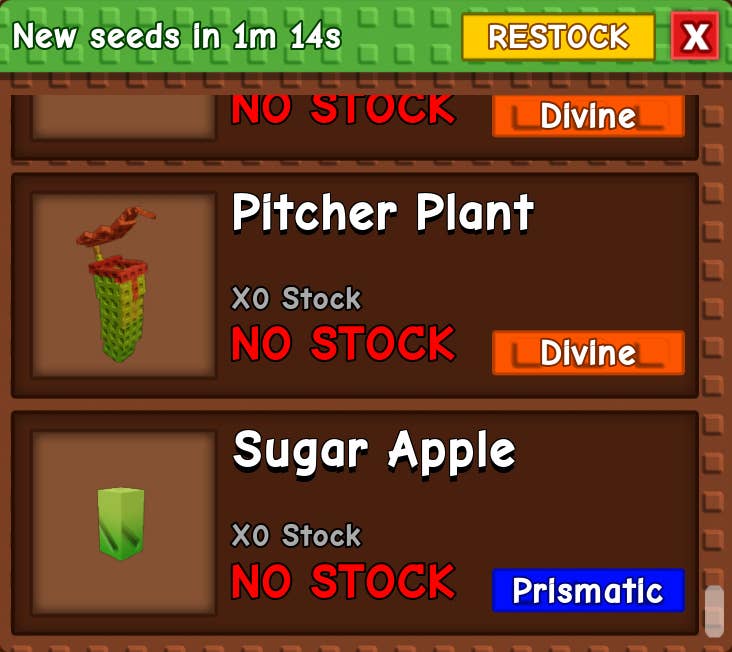Select the Pitcher Plant seed card
This screenshot has height=652, width=732.
coord(354,285)
